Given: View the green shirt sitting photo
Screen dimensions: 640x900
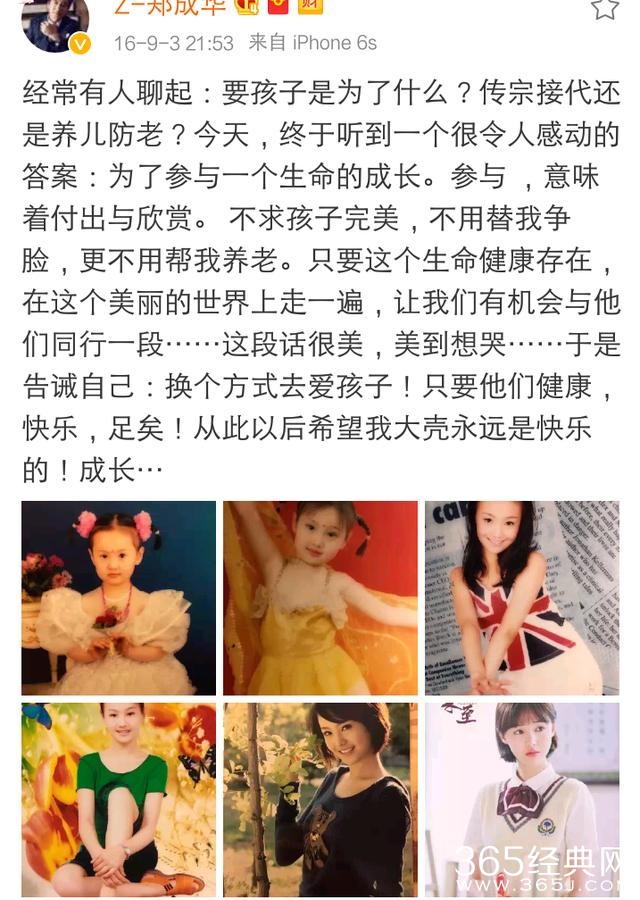Looking at the screenshot, I should (118, 798).
